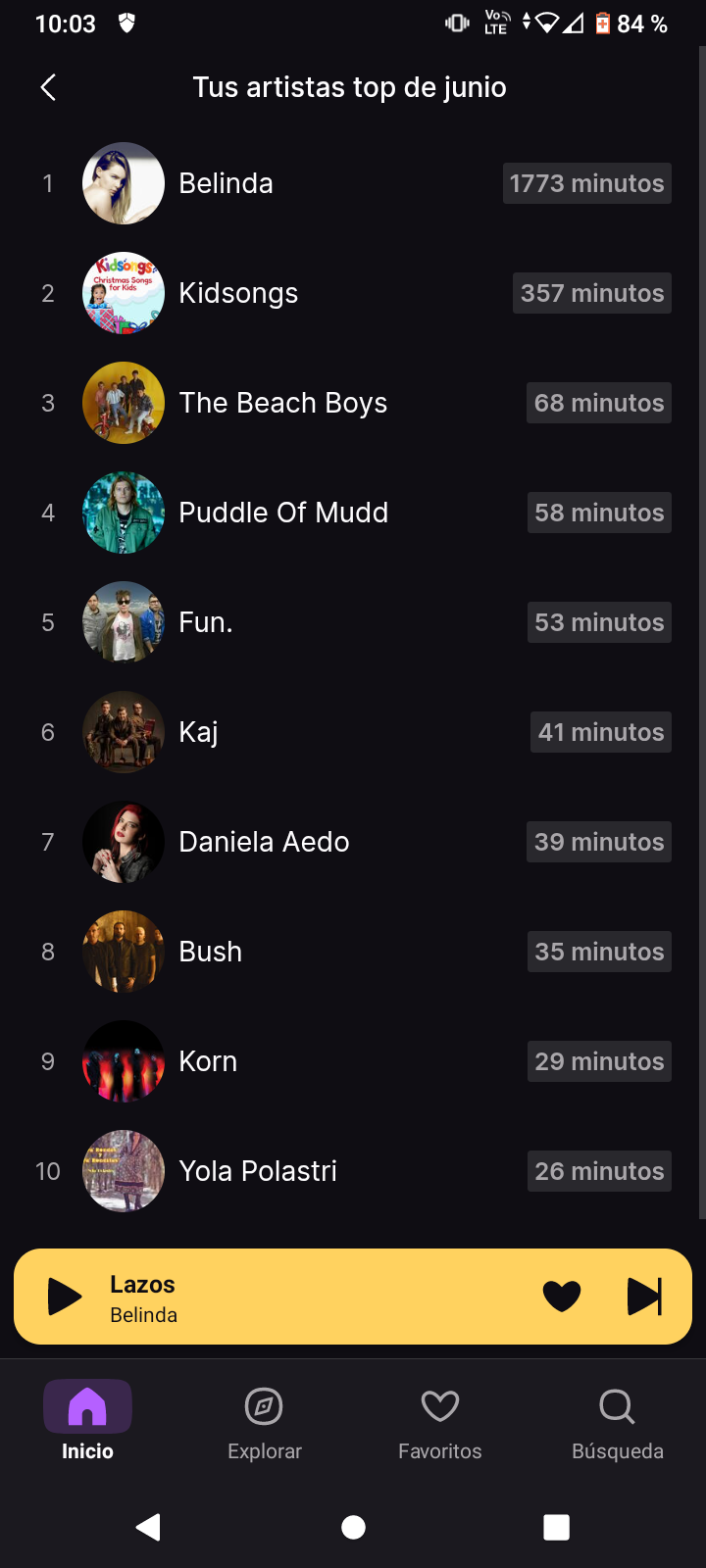
Task: View Daniela Aedo's artist page
Action: (353, 842)
